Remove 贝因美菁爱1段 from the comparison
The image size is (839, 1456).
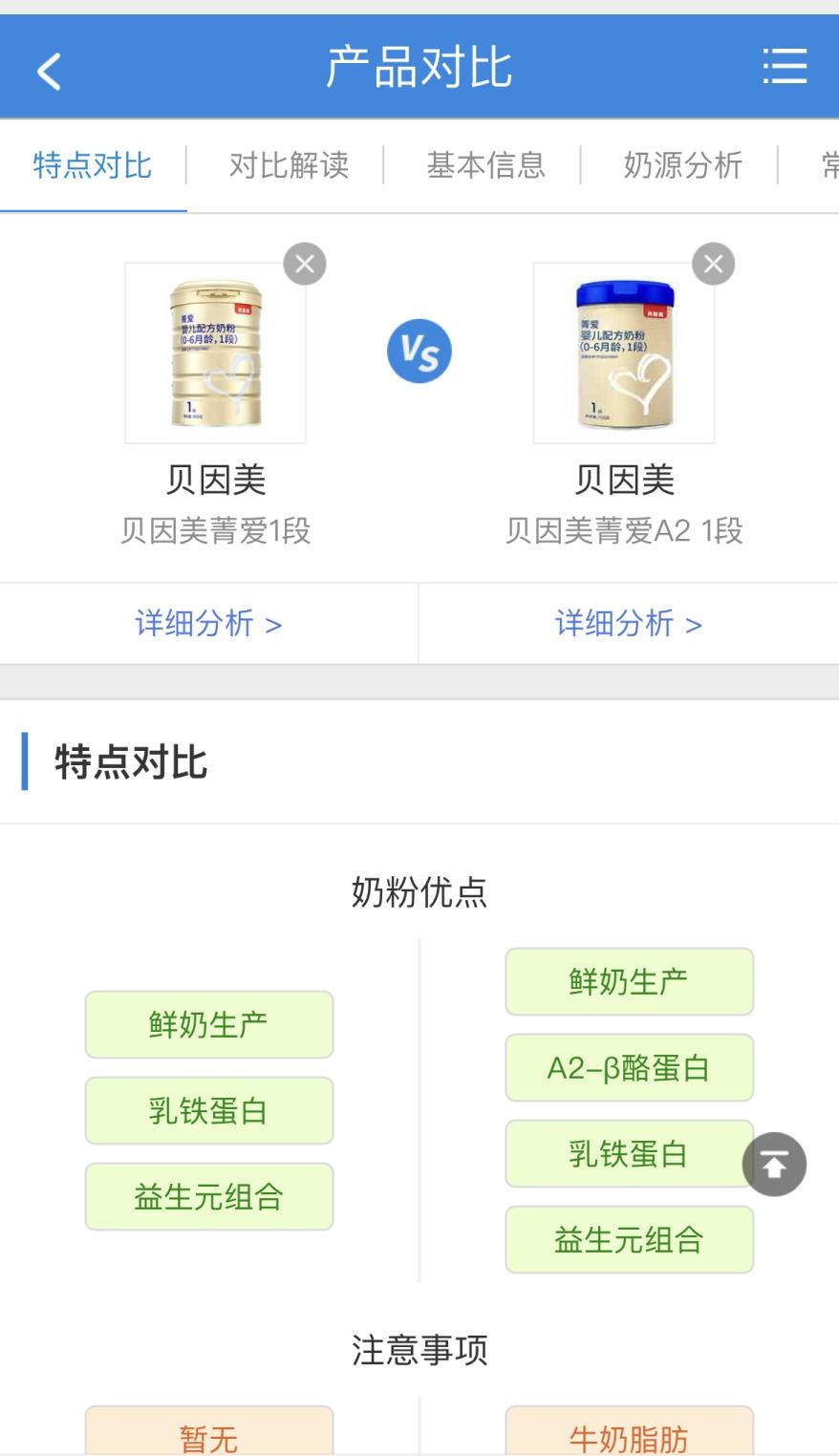click(305, 265)
